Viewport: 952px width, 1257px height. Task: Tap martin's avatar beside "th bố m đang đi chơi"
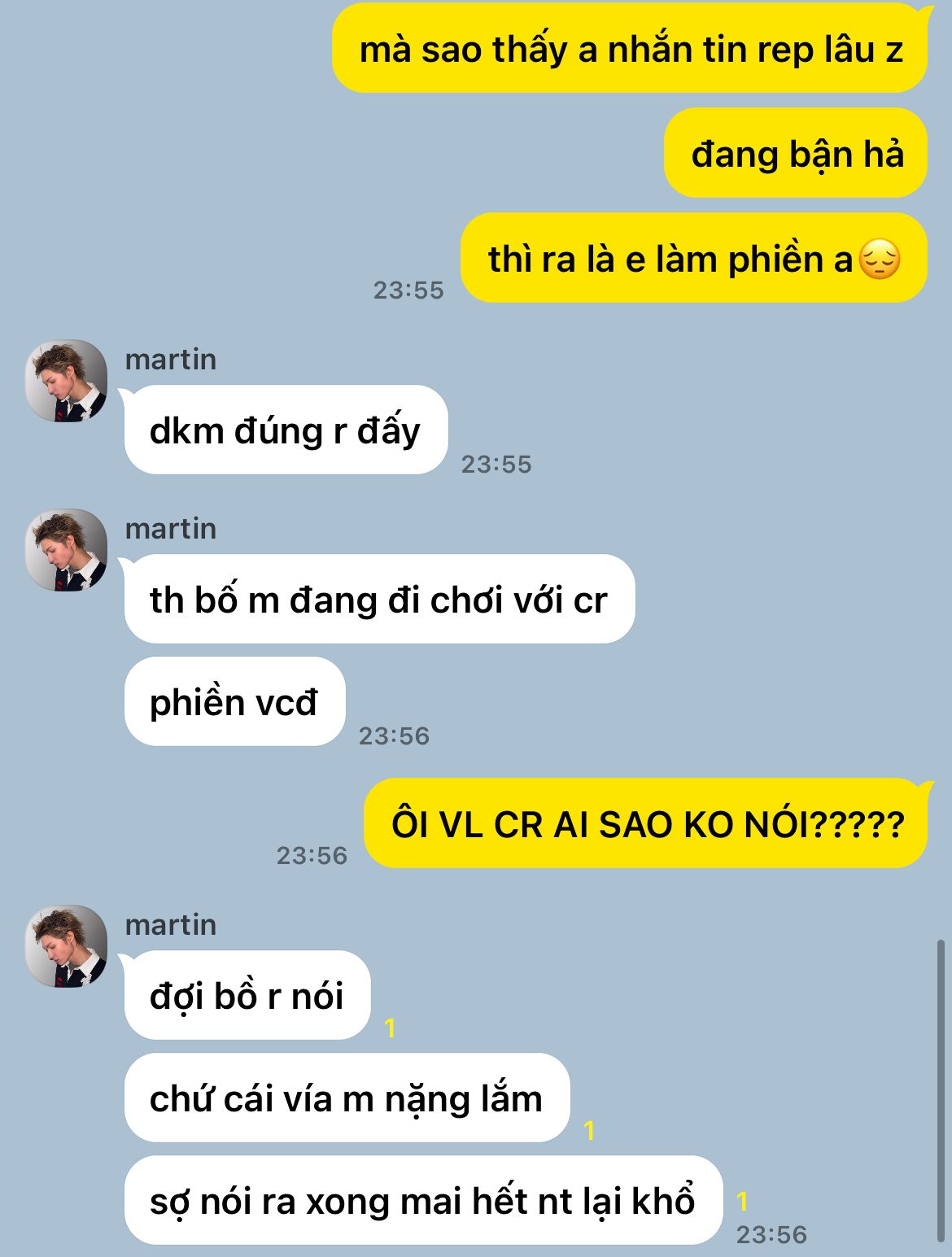[x=66, y=550]
